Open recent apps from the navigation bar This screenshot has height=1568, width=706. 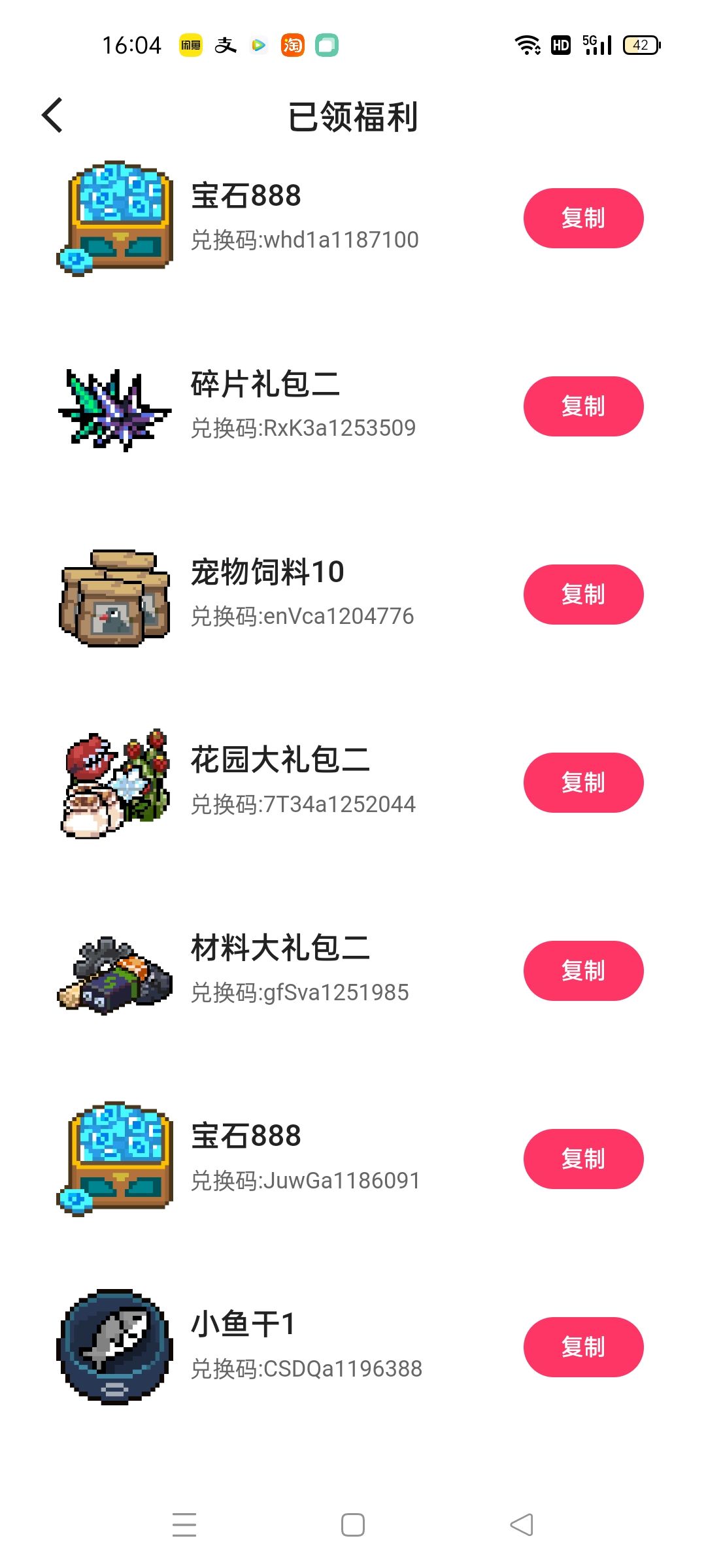pyautogui.click(x=184, y=1525)
